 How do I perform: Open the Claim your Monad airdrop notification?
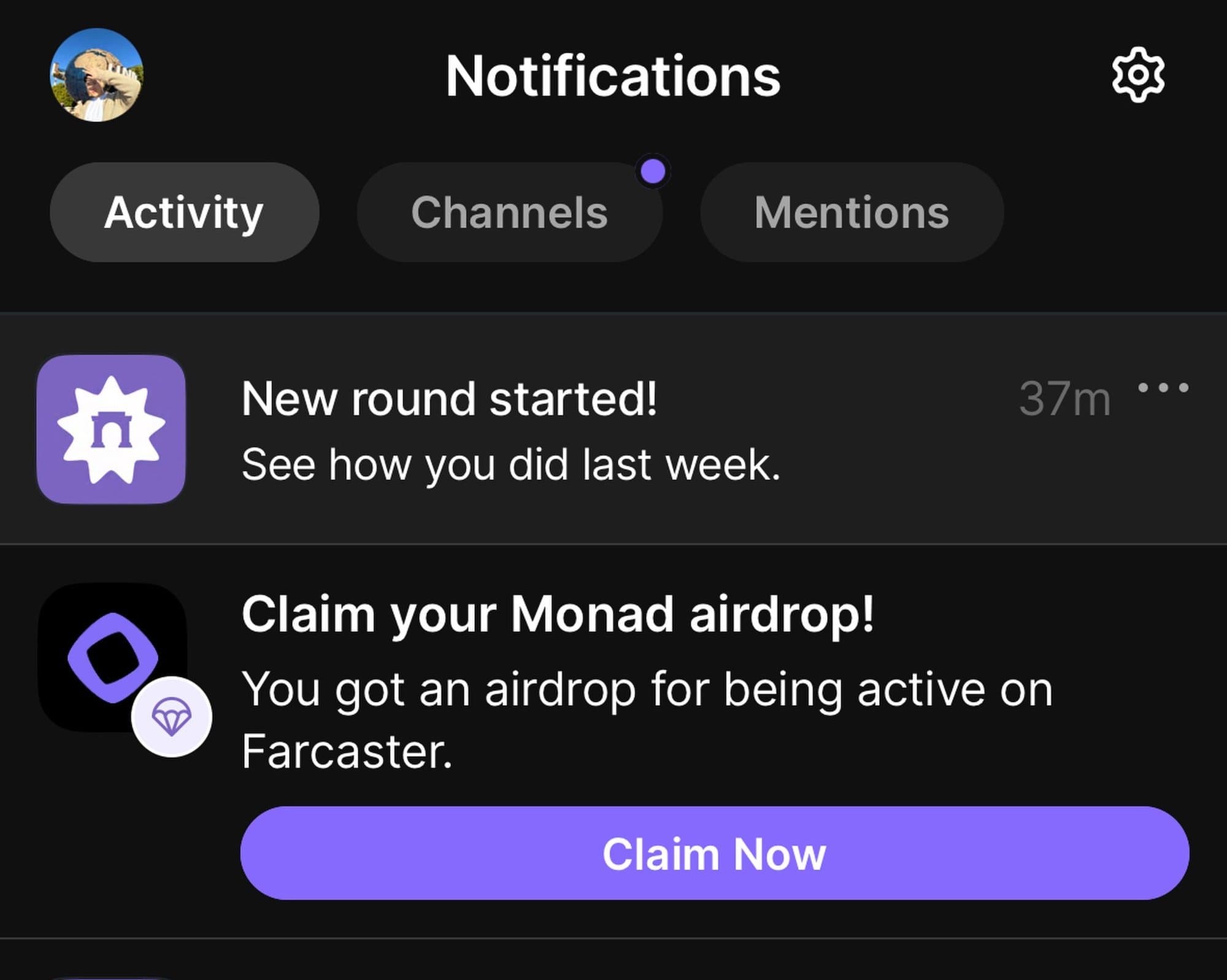tap(557, 615)
